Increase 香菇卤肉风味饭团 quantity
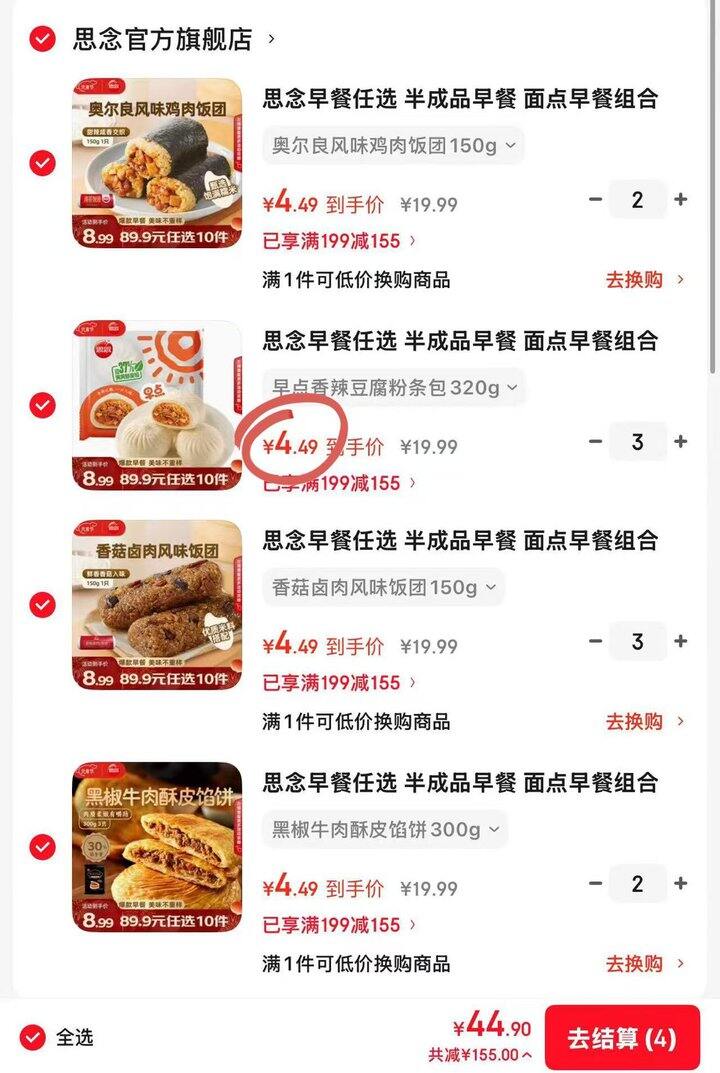 click(679, 641)
